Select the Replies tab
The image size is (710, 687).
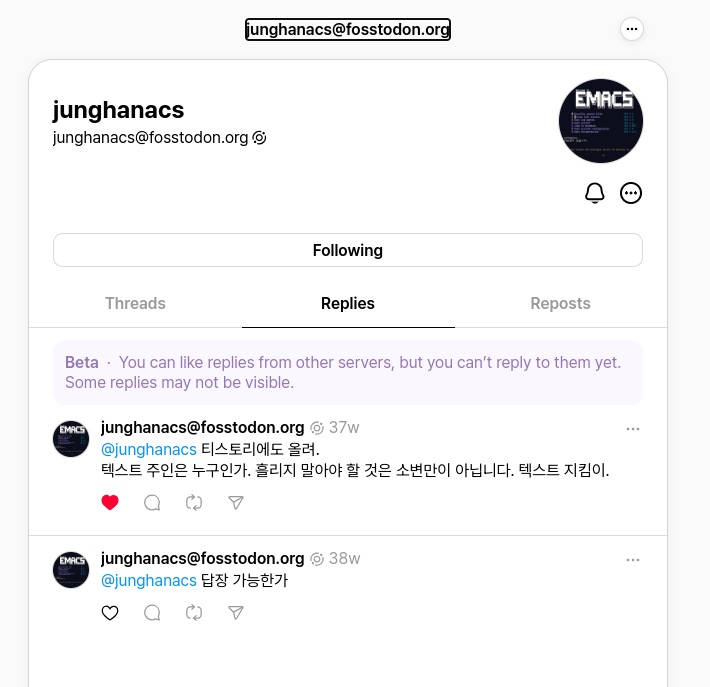pyautogui.click(x=348, y=303)
